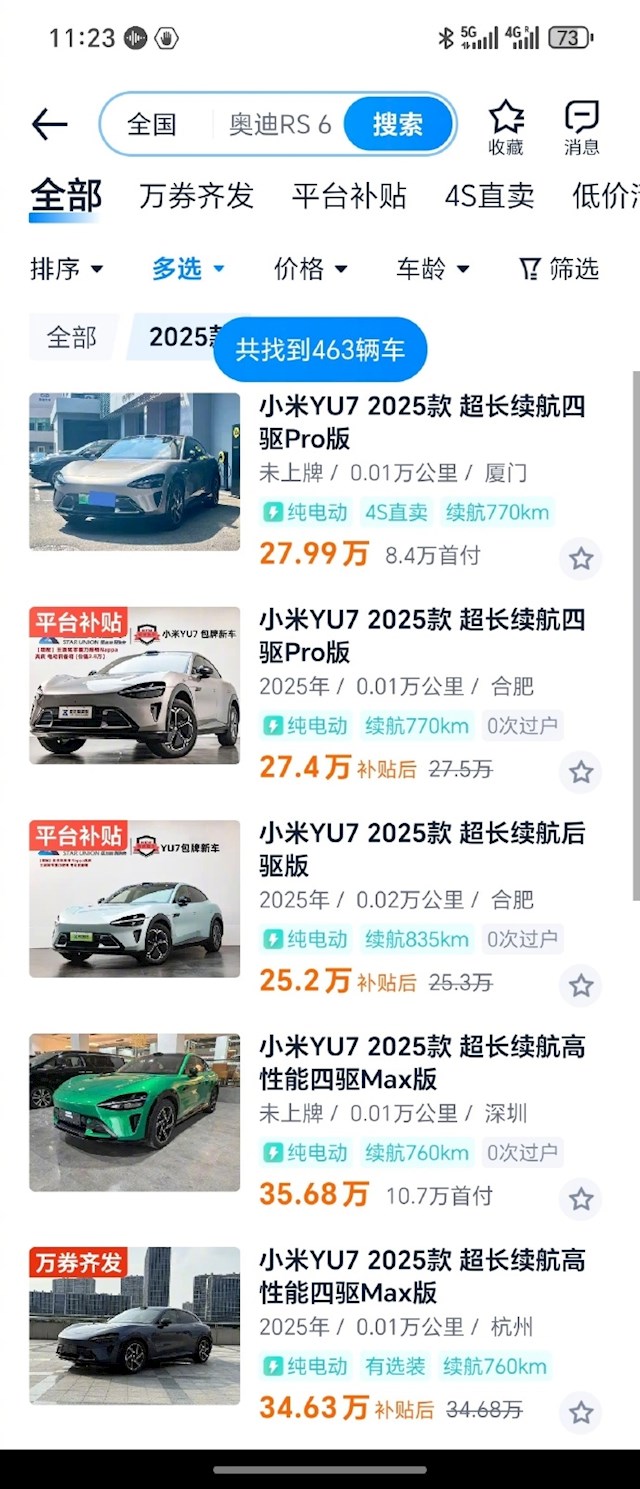Expand the 多选 dropdown
This screenshot has width=640, height=1489.
[x=188, y=269]
